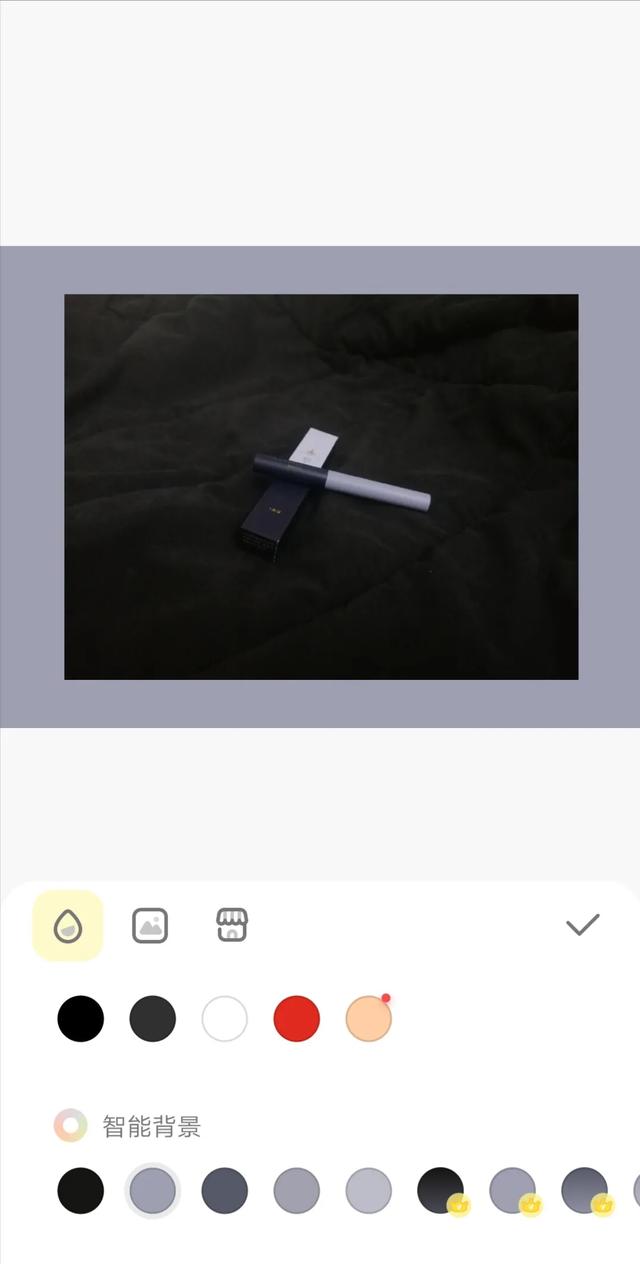640x1264 pixels.
Task: Select the peach color swatch
Action: (369, 1019)
